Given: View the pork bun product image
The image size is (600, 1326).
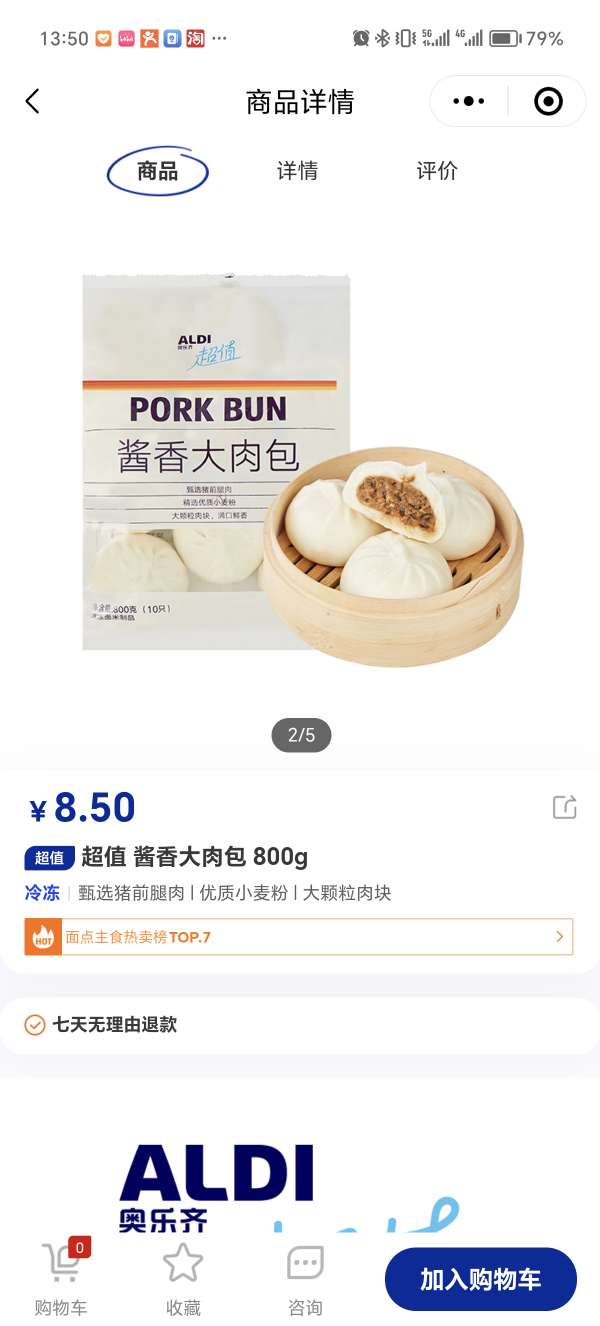Looking at the screenshot, I should pos(300,470).
